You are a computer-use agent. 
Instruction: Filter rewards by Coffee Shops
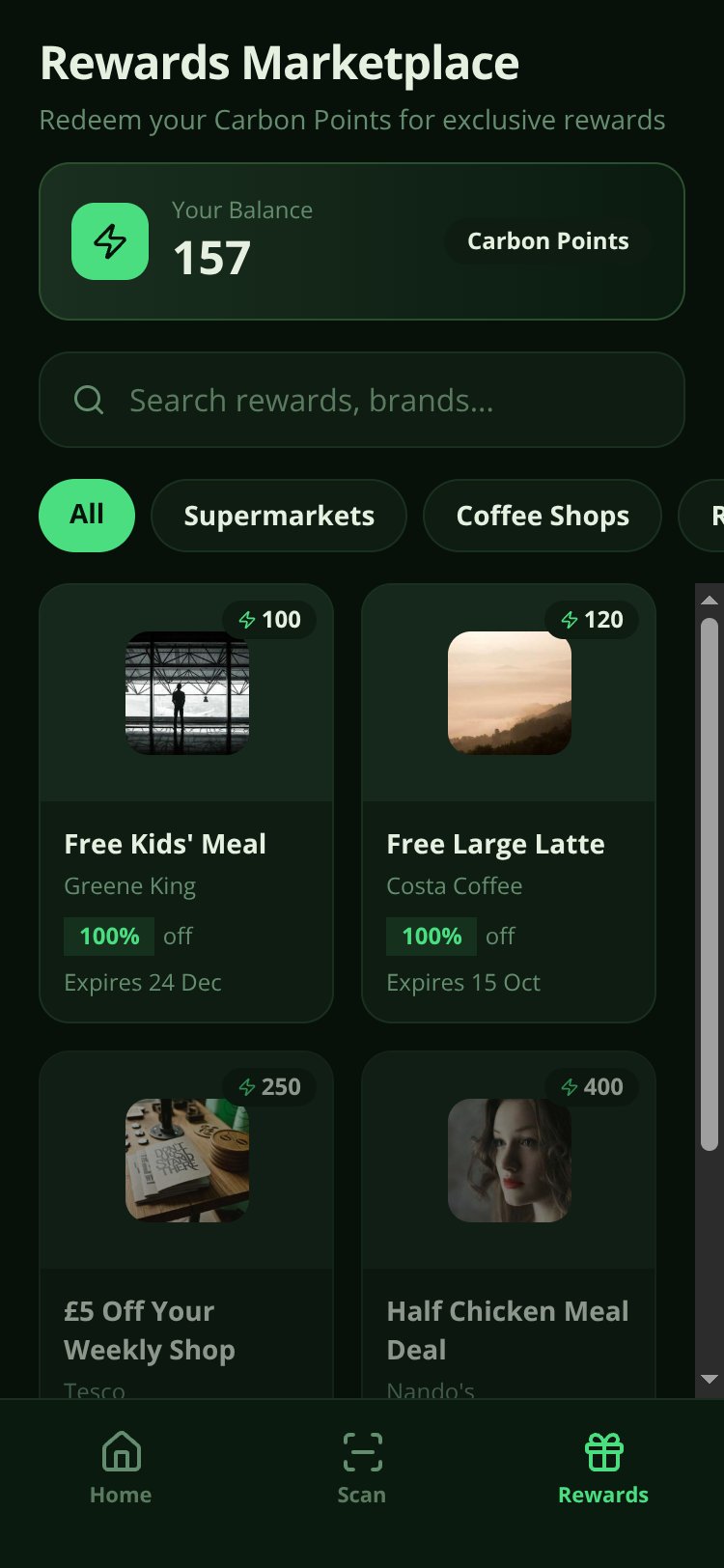543,516
